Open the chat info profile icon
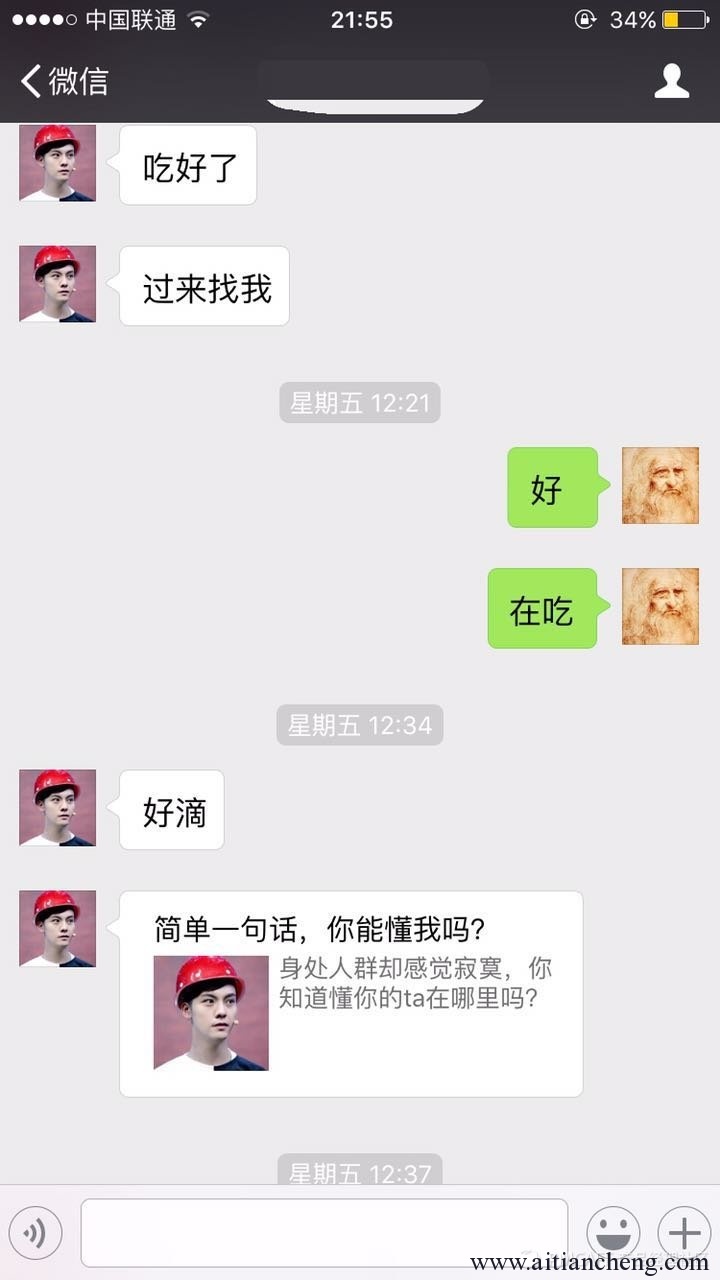The height and width of the screenshot is (1280, 720). tap(672, 81)
